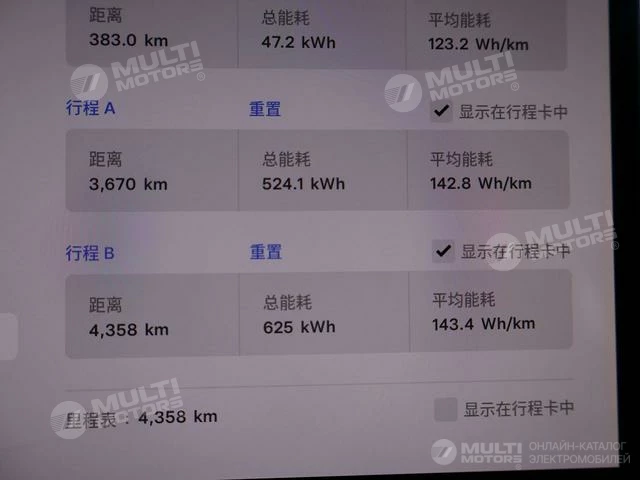Reset the 行程 A trip data

tap(265, 109)
